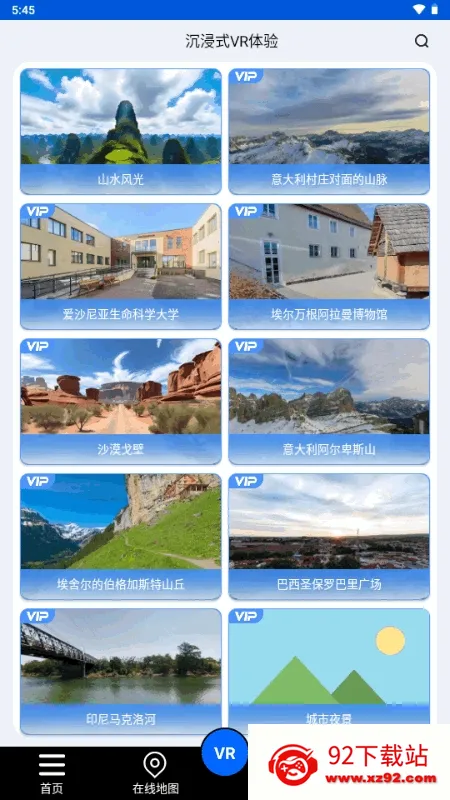Image resolution: width=450 pixels, height=800 pixels.
Task: Open the 印尼马克洛河 VR card
Action: pos(121,671)
